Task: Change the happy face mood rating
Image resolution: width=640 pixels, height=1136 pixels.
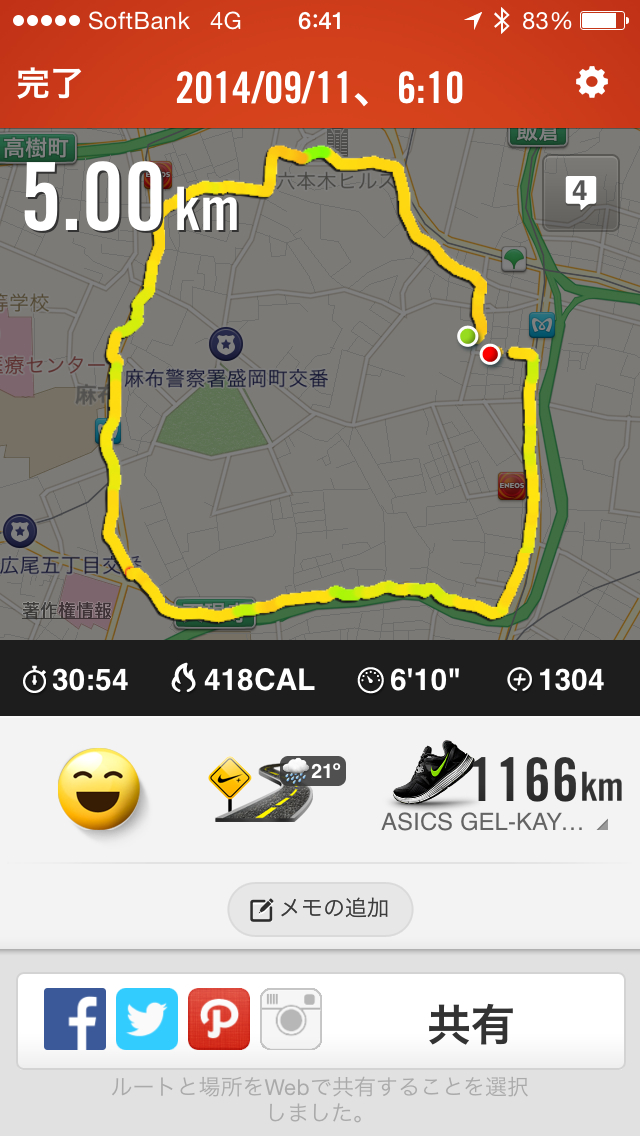Action: 99,789
